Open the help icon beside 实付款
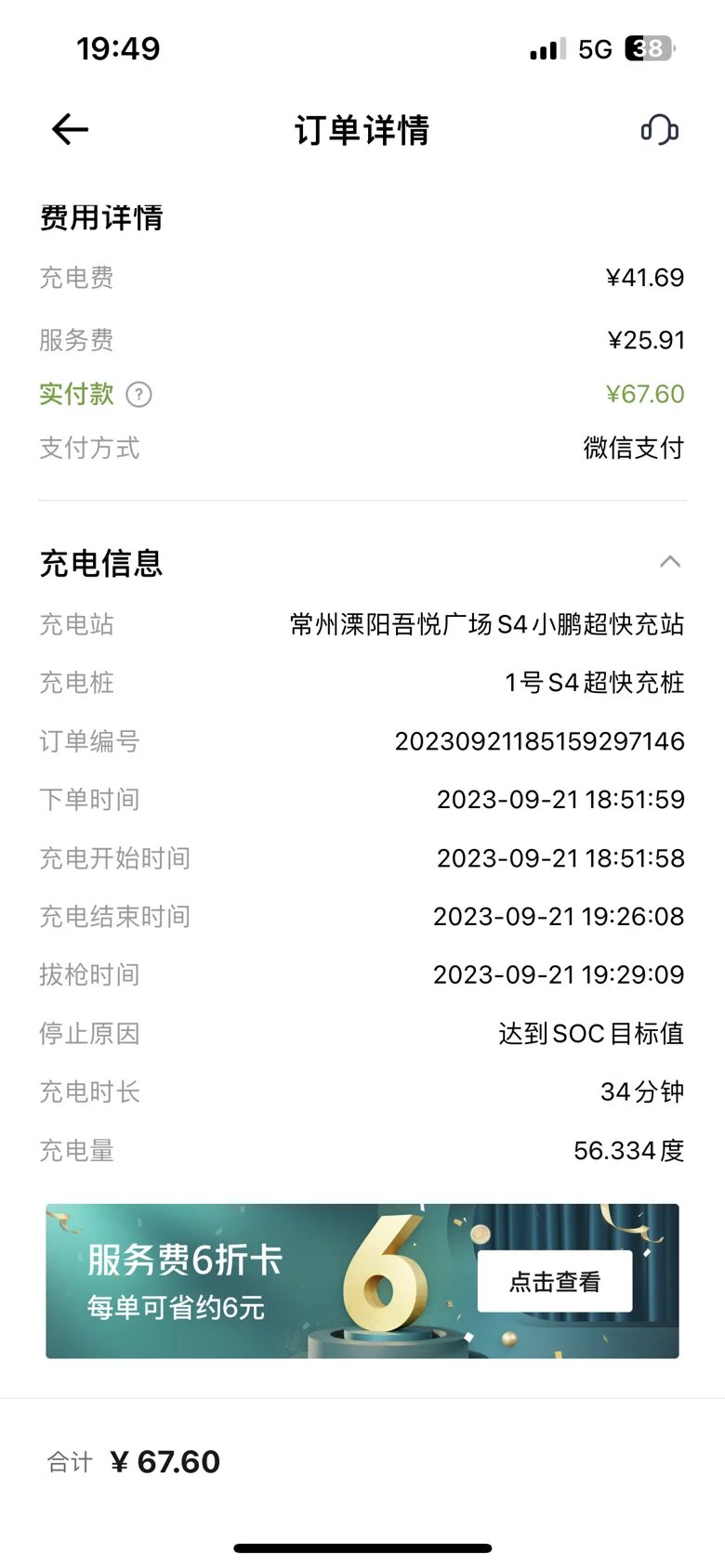The image size is (725, 1568). (138, 395)
